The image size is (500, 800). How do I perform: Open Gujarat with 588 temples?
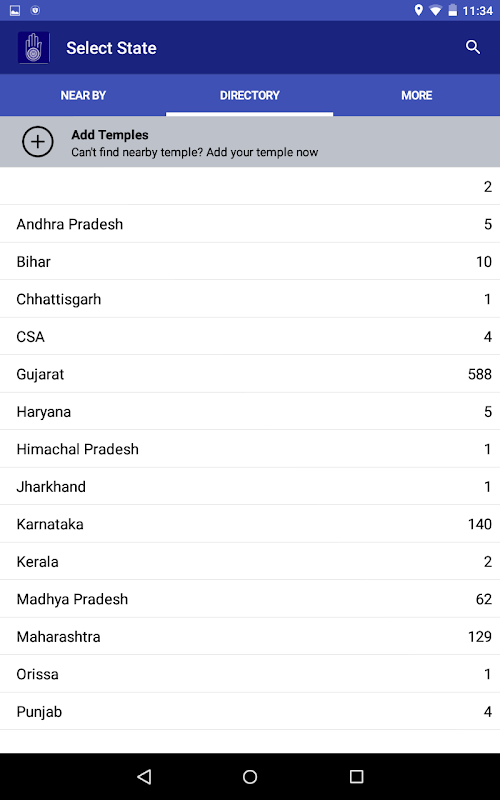click(250, 374)
